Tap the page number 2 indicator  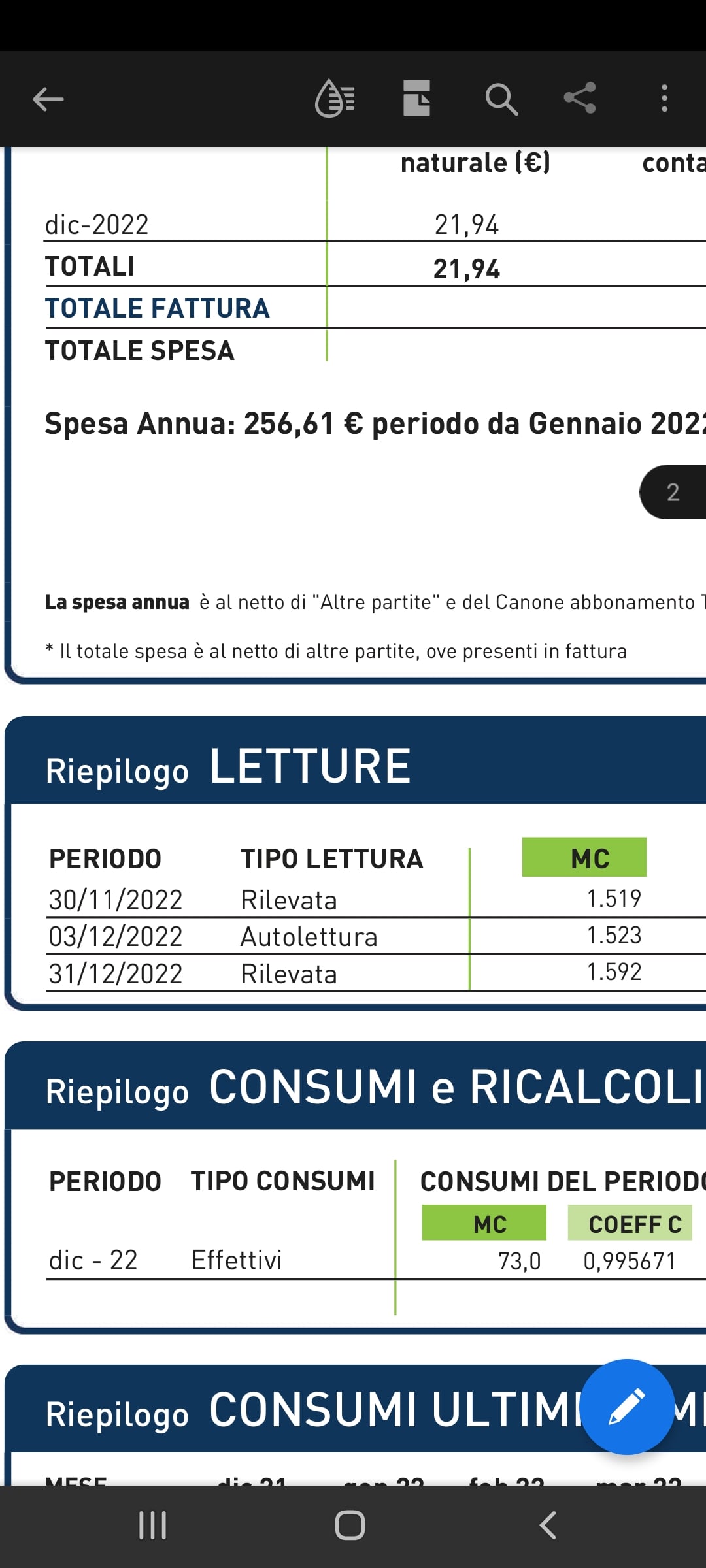click(x=673, y=492)
